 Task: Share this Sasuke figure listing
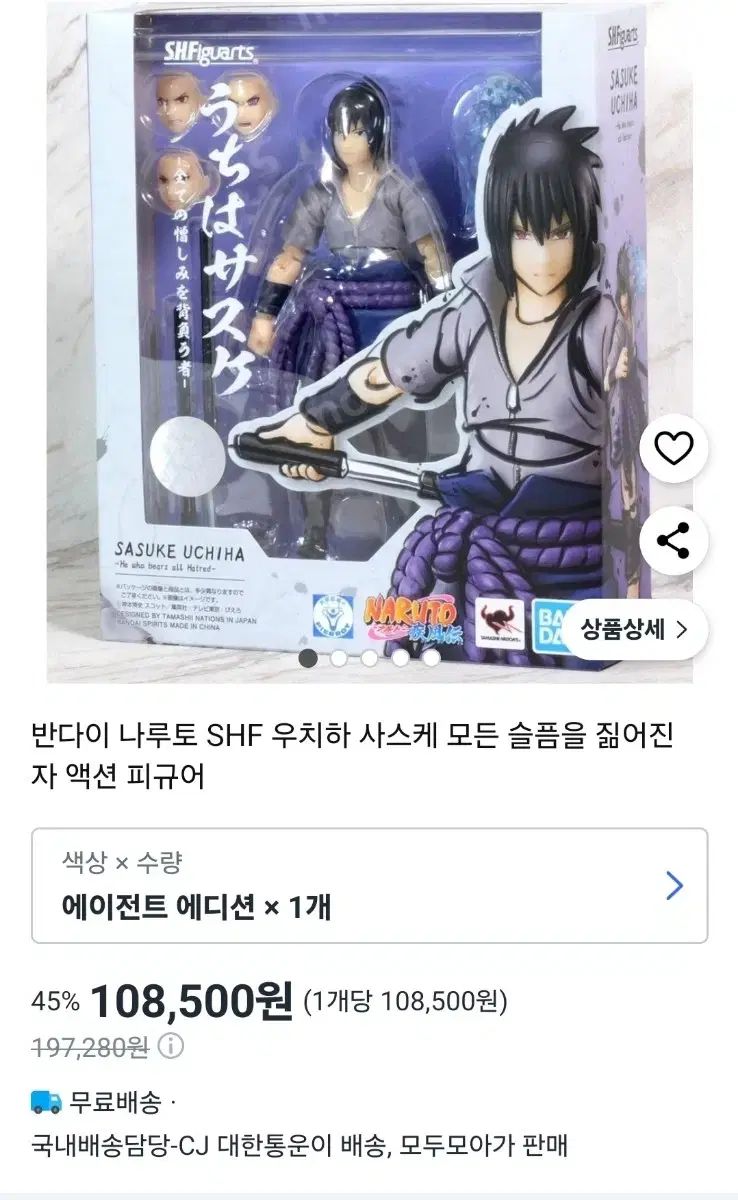point(673,541)
